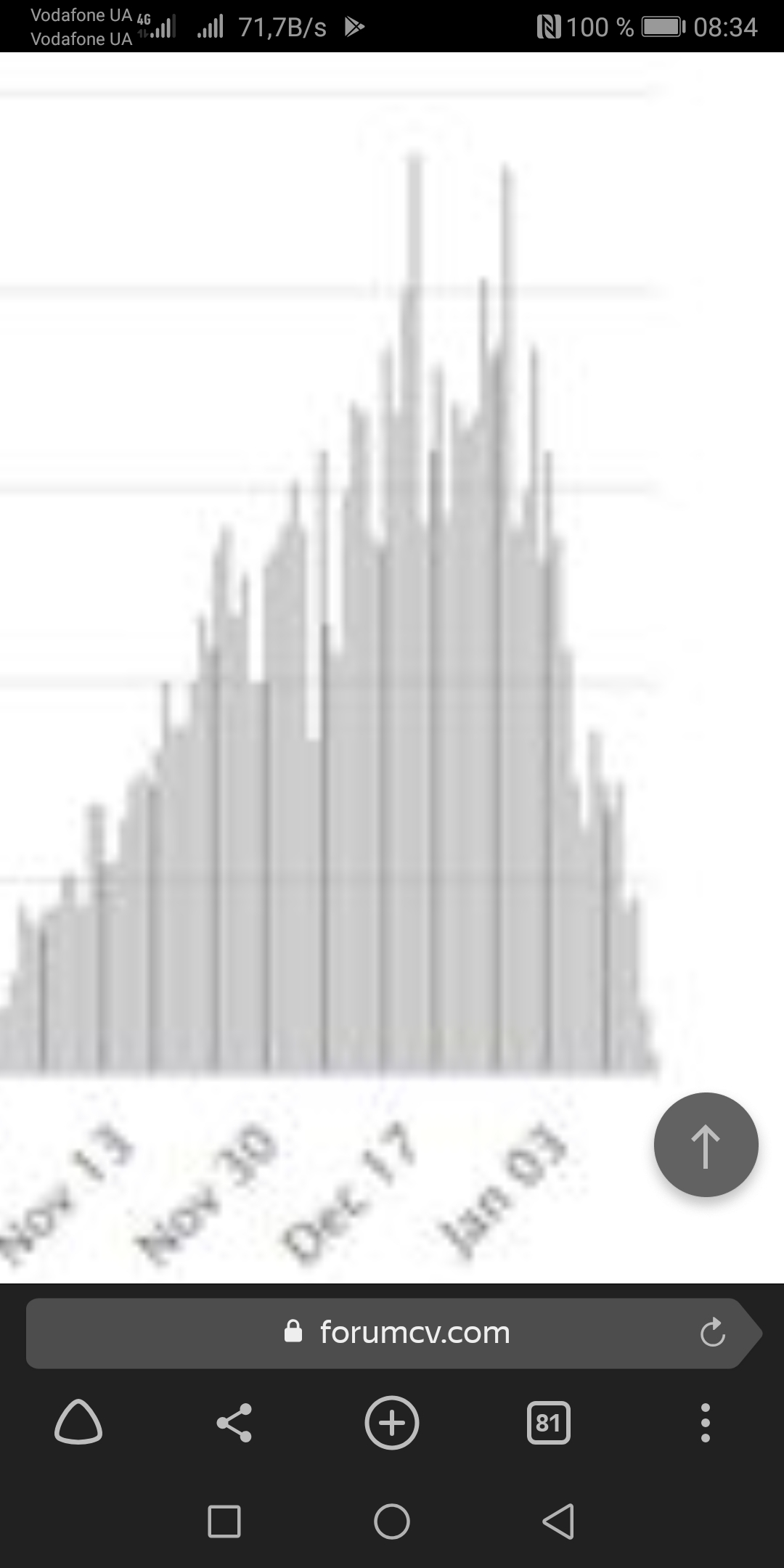Go back using system navigation

click(x=559, y=1522)
